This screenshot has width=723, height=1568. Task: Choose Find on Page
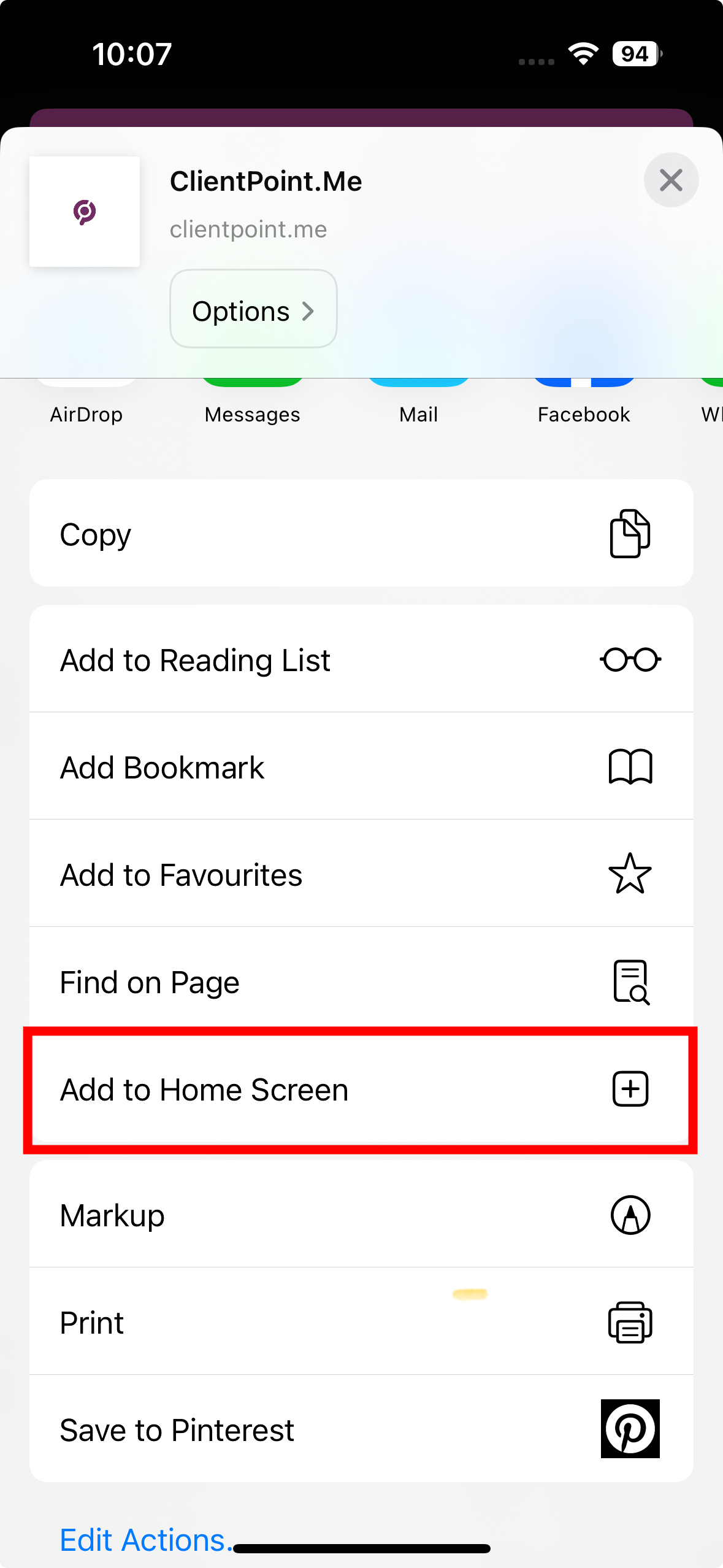[361, 982]
